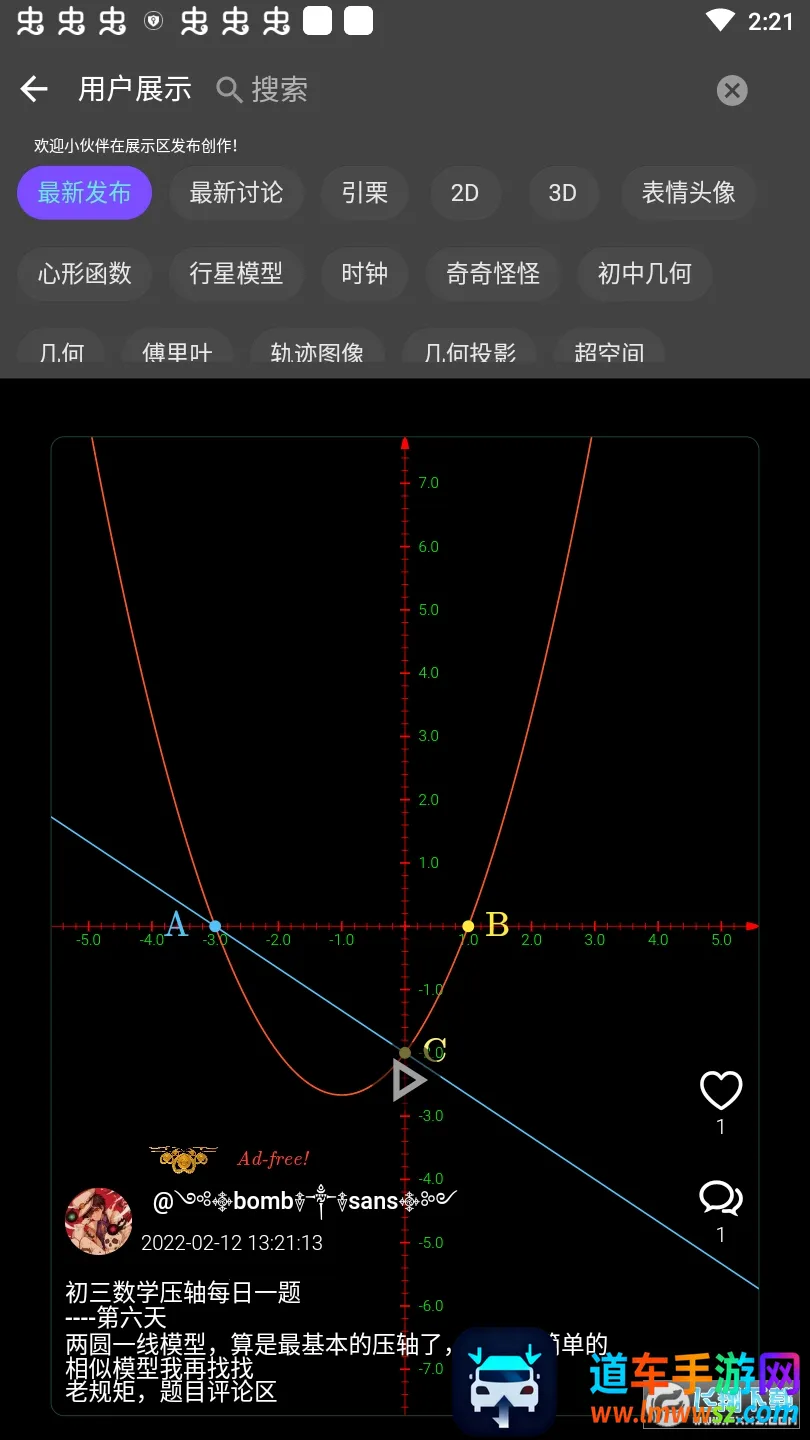The image size is (810, 1440).
Task: Like the post by bomb sans
Action: tap(721, 1091)
